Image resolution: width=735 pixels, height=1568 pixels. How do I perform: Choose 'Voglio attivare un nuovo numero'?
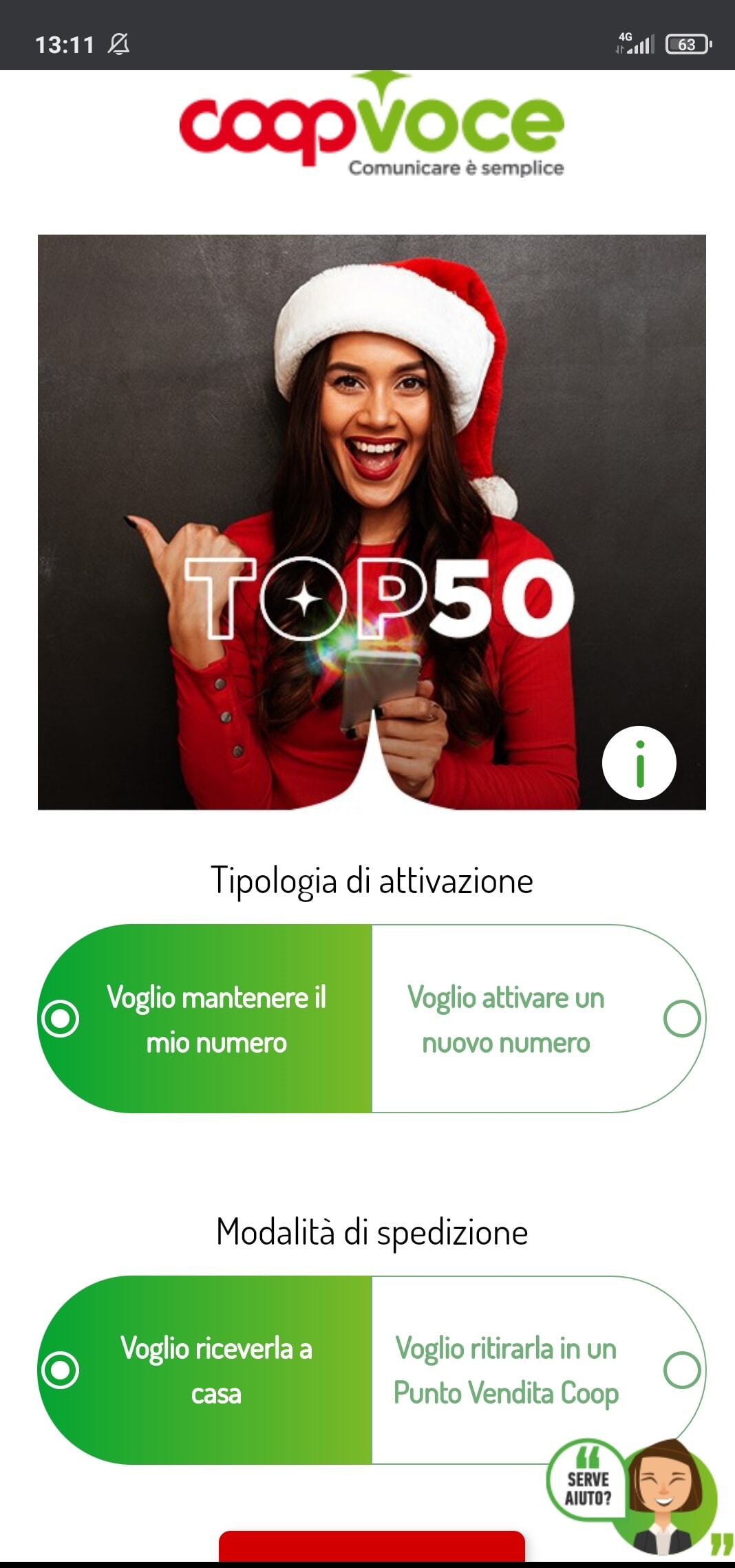tap(539, 1018)
